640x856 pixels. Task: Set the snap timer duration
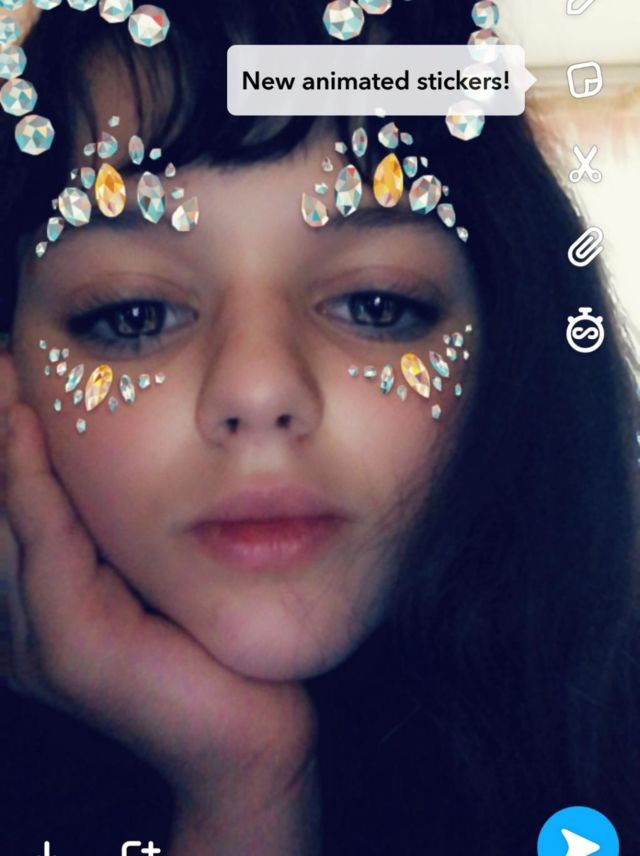point(584,331)
